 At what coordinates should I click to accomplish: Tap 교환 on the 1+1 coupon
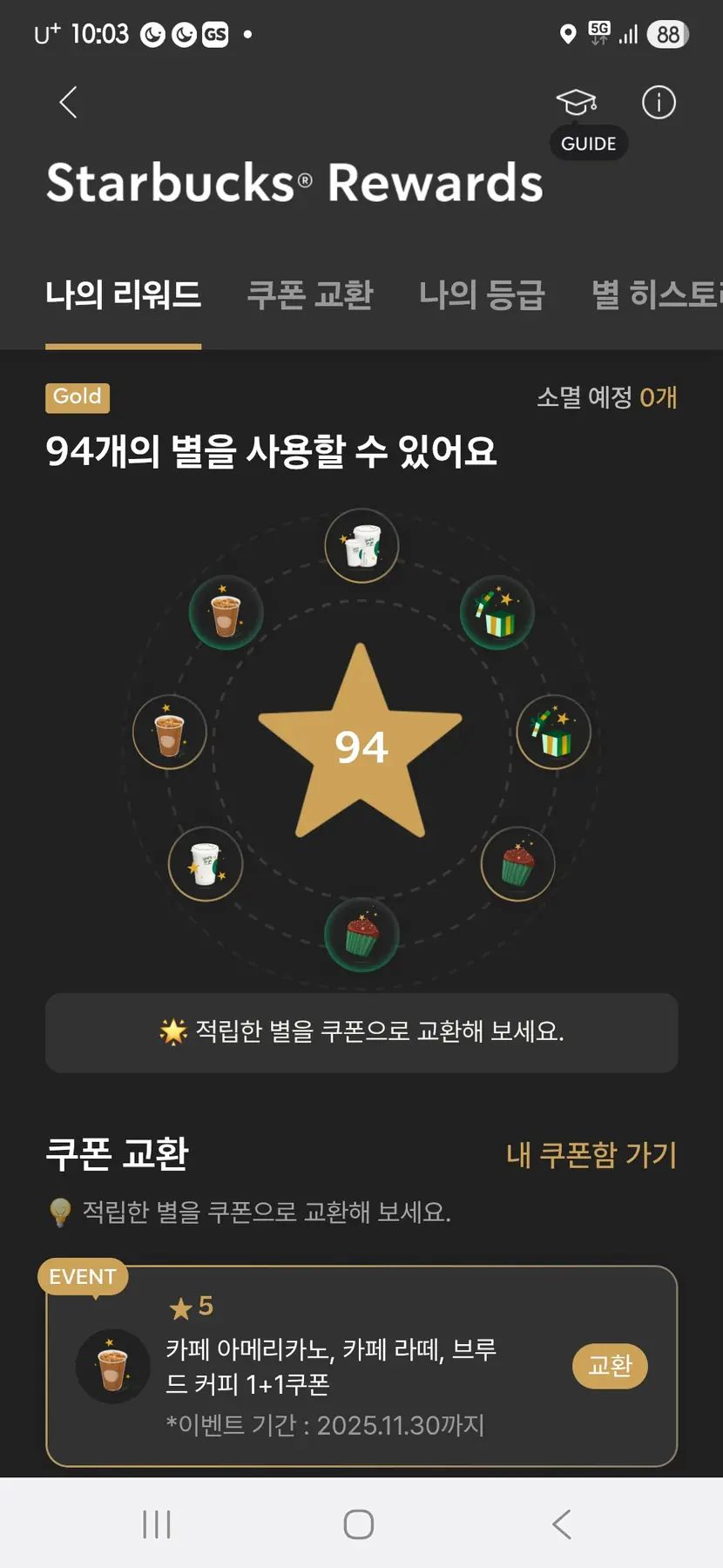(610, 1366)
